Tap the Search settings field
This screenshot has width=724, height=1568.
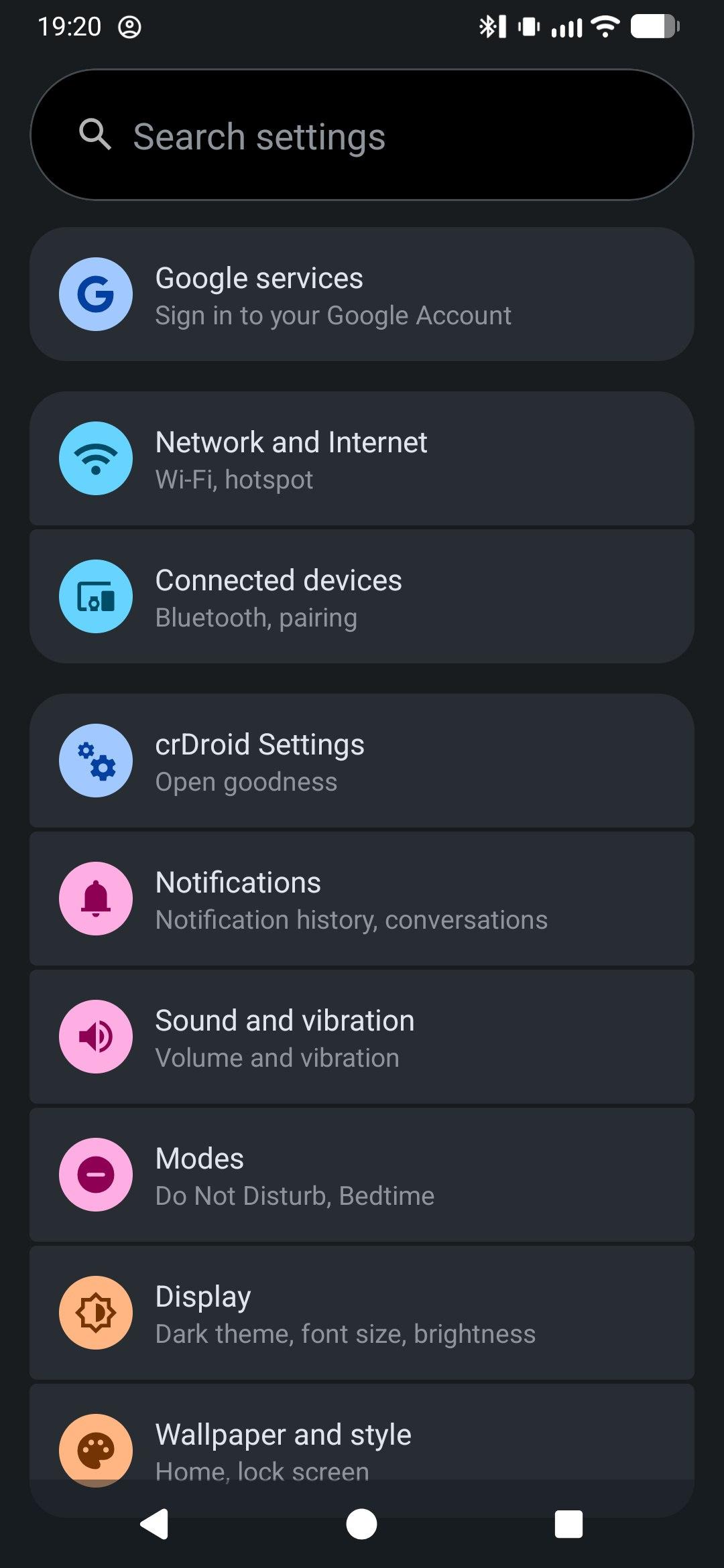(362, 135)
